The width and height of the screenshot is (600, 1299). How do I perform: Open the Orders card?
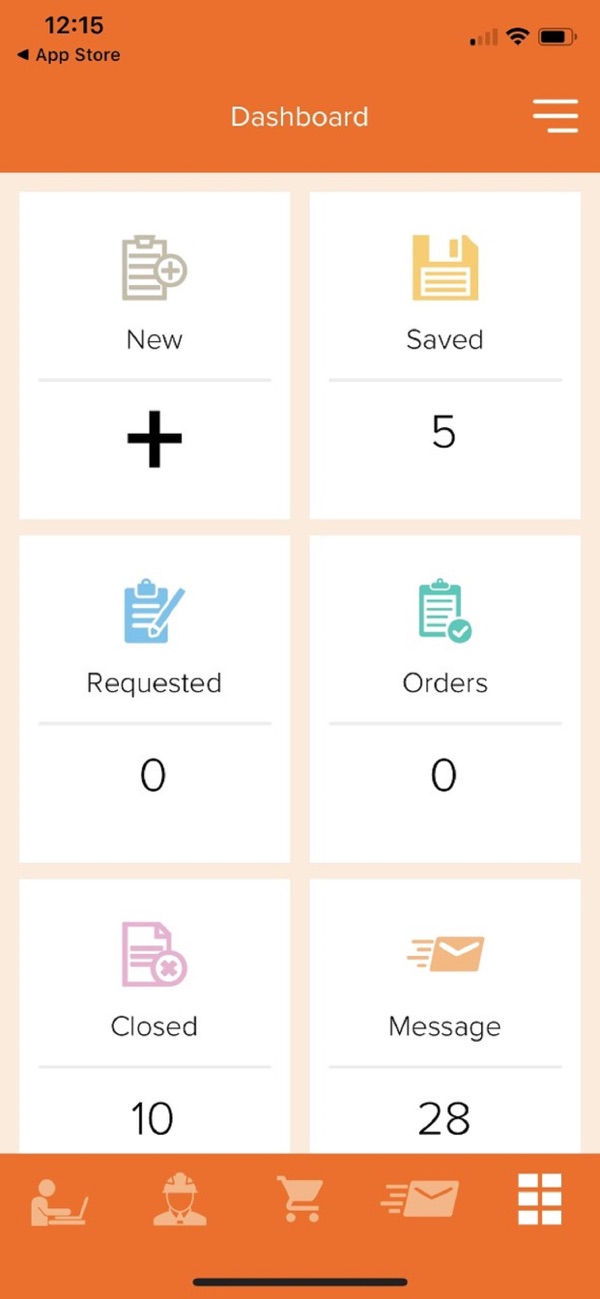pos(445,698)
